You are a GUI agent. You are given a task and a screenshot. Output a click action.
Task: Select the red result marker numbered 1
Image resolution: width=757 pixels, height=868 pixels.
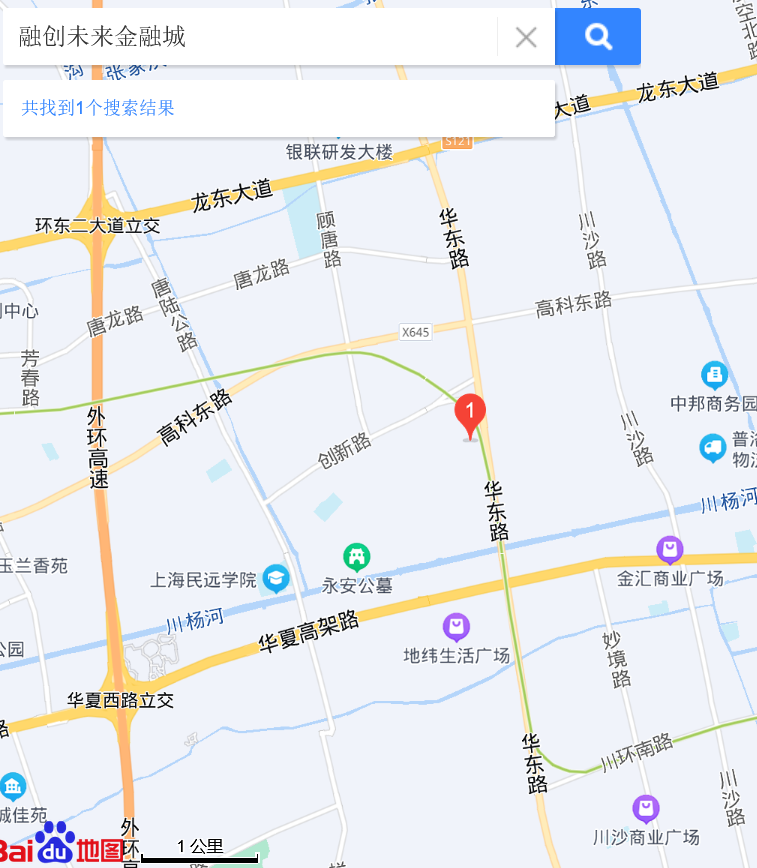click(470, 413)
